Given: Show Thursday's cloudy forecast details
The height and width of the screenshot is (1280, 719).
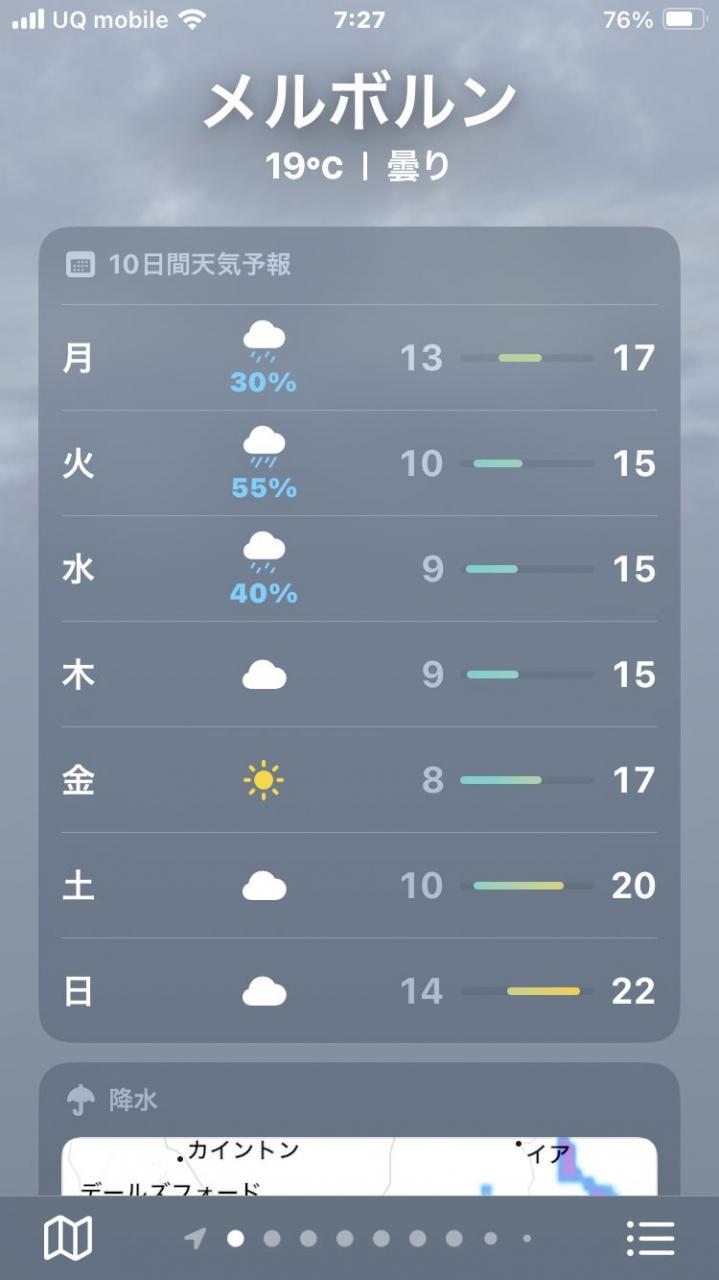Looking at the screenshot, I should coord(359,675).
